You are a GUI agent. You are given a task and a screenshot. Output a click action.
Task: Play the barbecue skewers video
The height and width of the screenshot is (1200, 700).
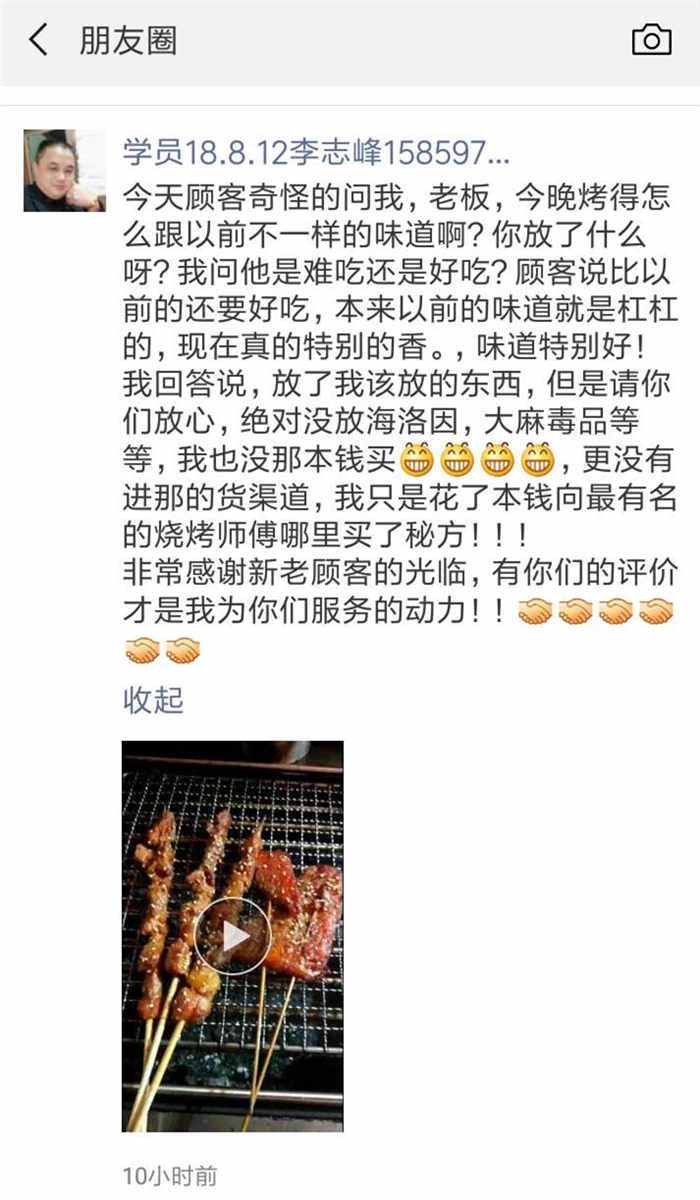(233, 936)
